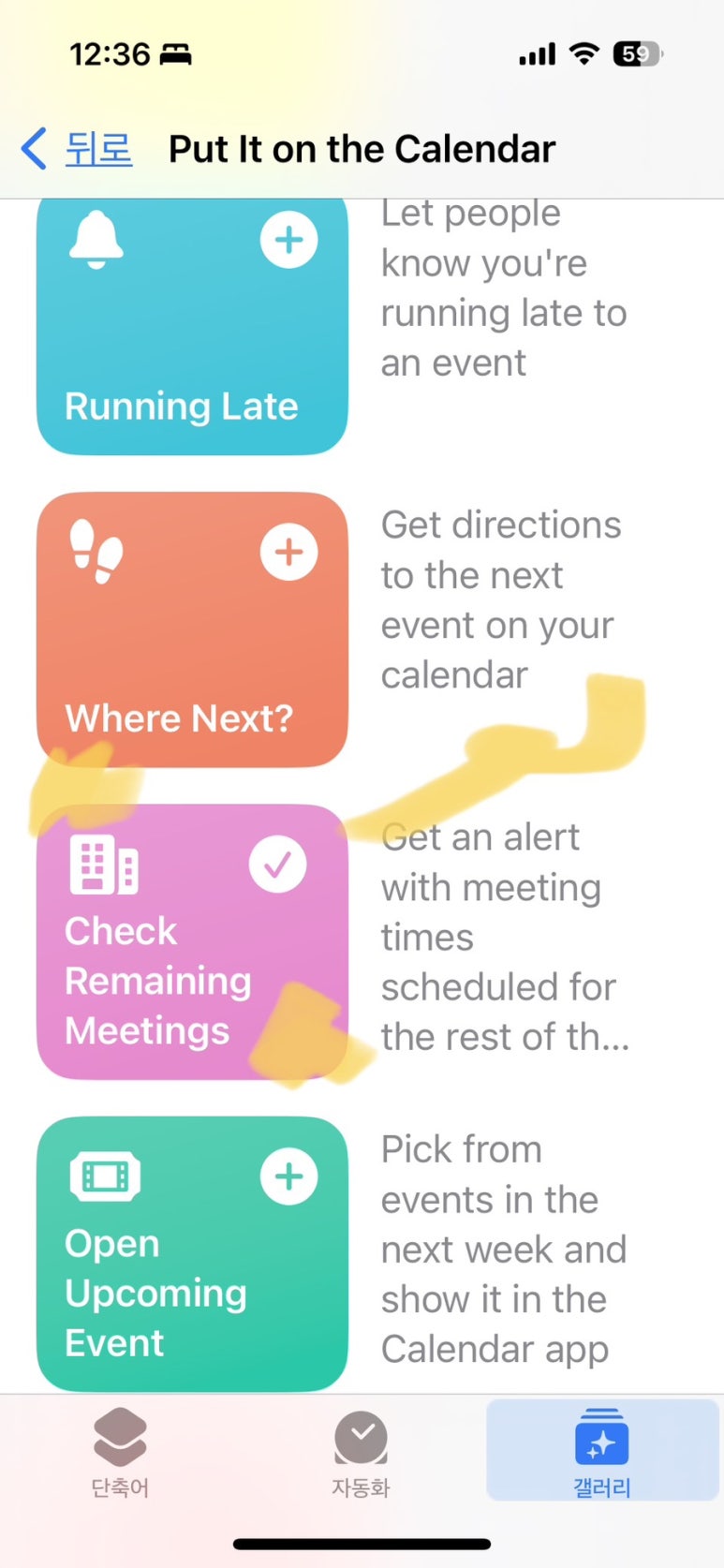The height and width of the screenshot is (1568, 724).
Task: Open the Running Late shortcut card
Action: tap(192, 326)
